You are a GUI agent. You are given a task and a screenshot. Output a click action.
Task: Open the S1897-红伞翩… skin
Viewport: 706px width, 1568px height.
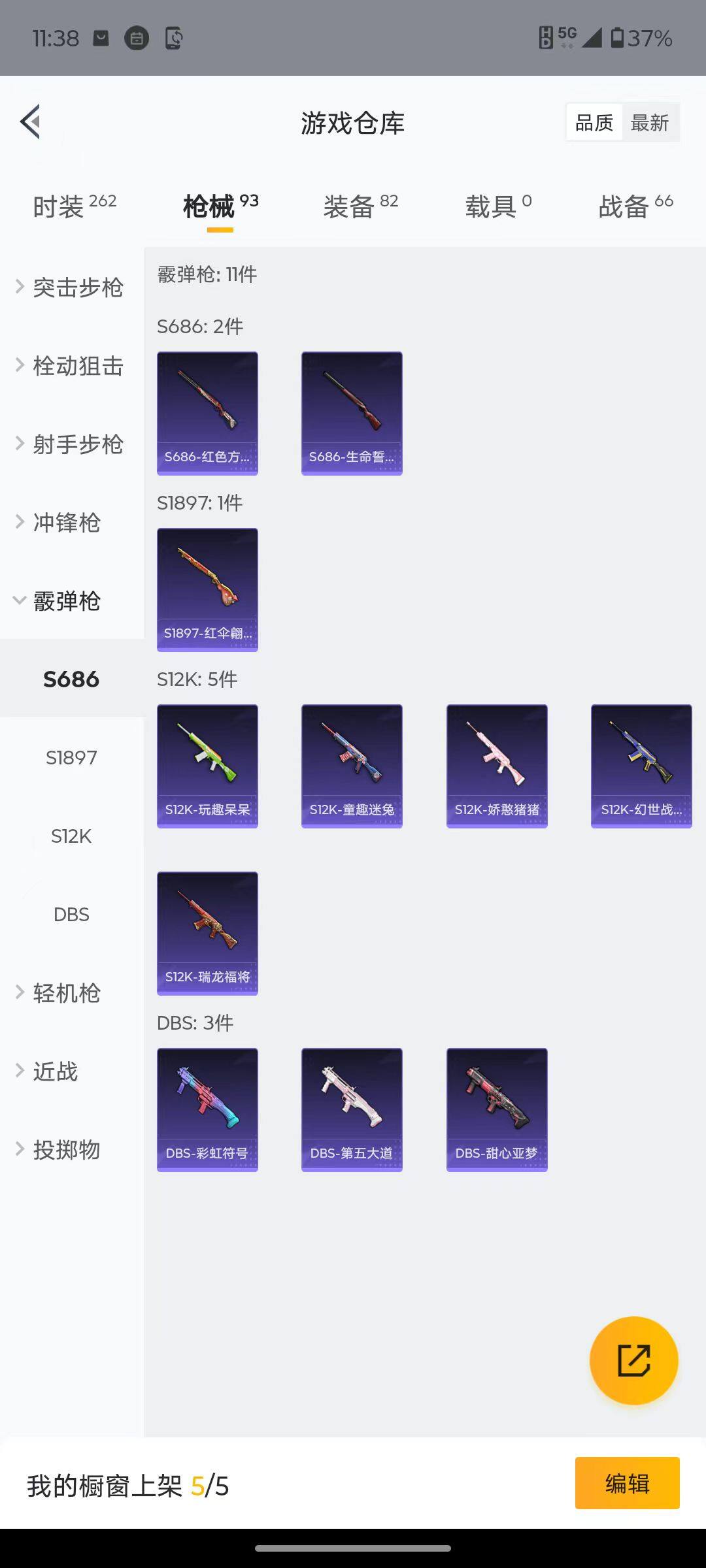click(207, 589)
